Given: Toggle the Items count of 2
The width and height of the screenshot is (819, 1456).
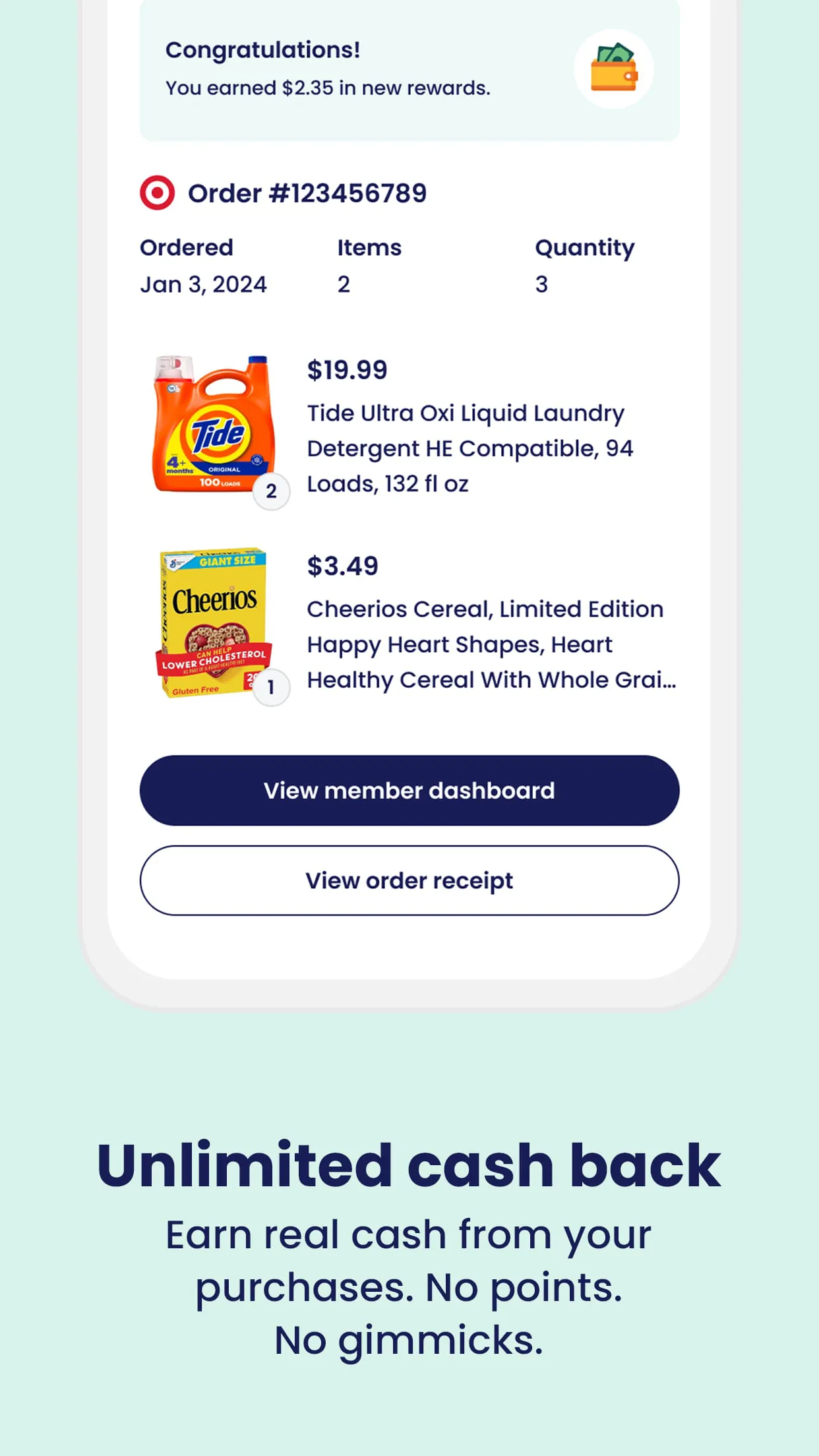Looking at the screenshot, I should (344, 284).
